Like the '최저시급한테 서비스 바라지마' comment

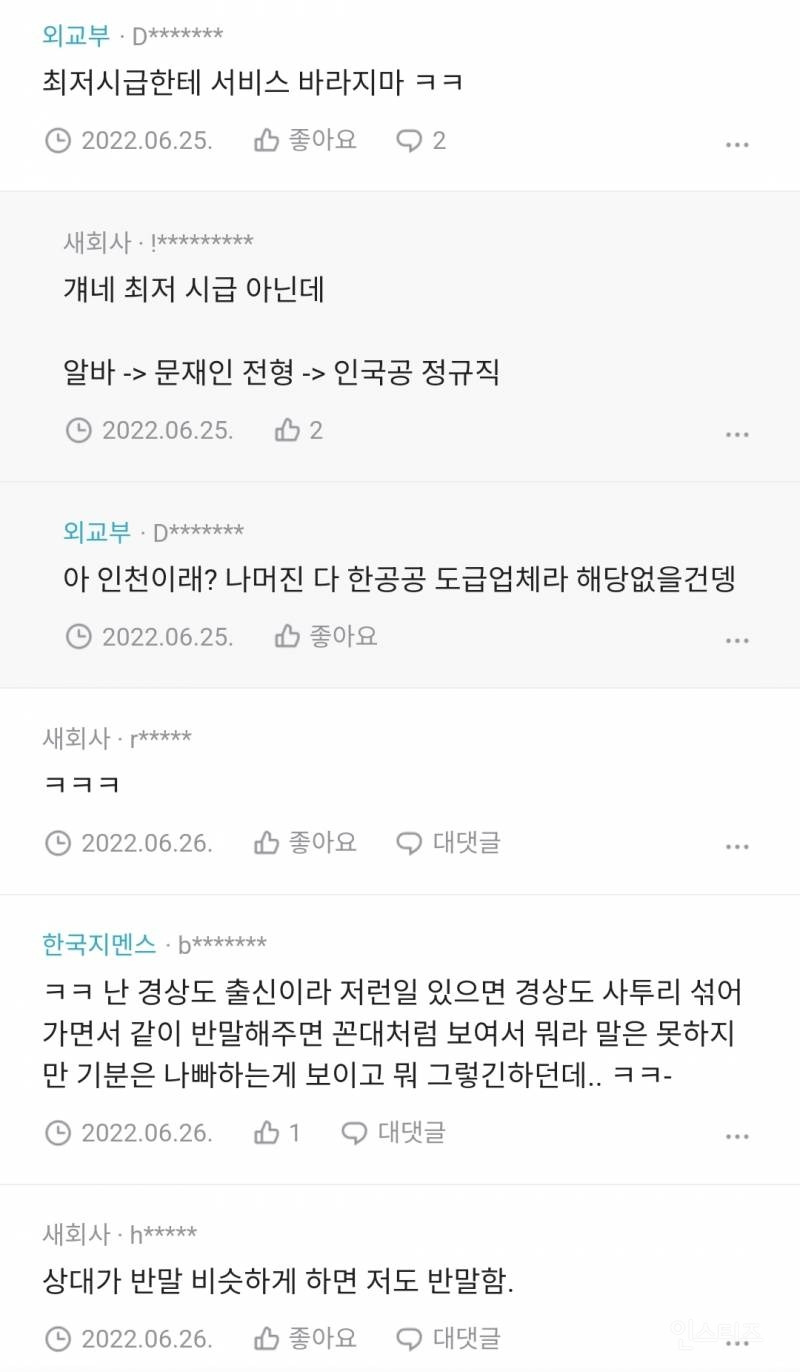(305, 140)
